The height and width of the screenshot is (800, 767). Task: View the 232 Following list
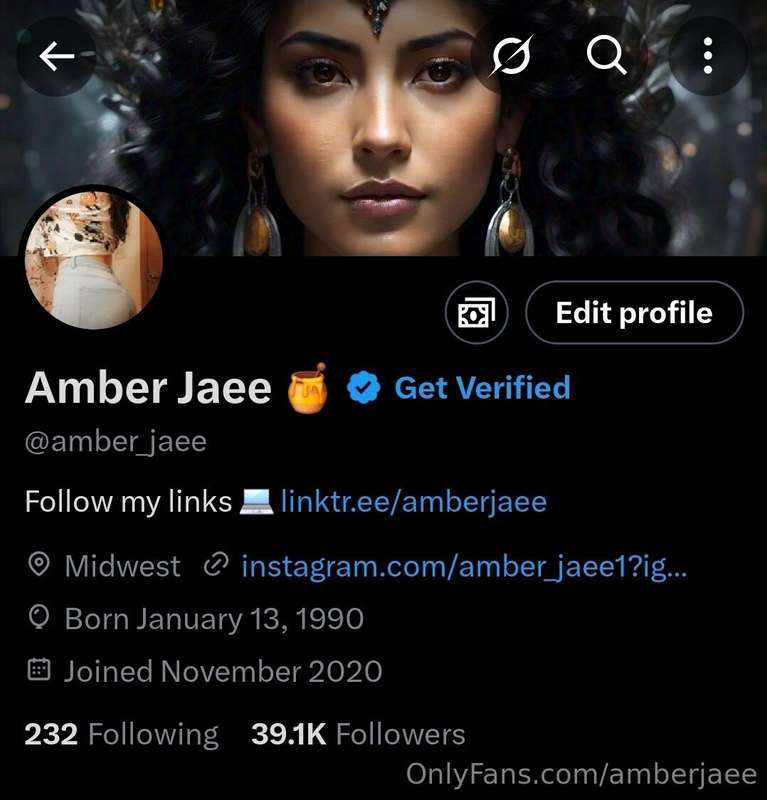coord(121,735)
